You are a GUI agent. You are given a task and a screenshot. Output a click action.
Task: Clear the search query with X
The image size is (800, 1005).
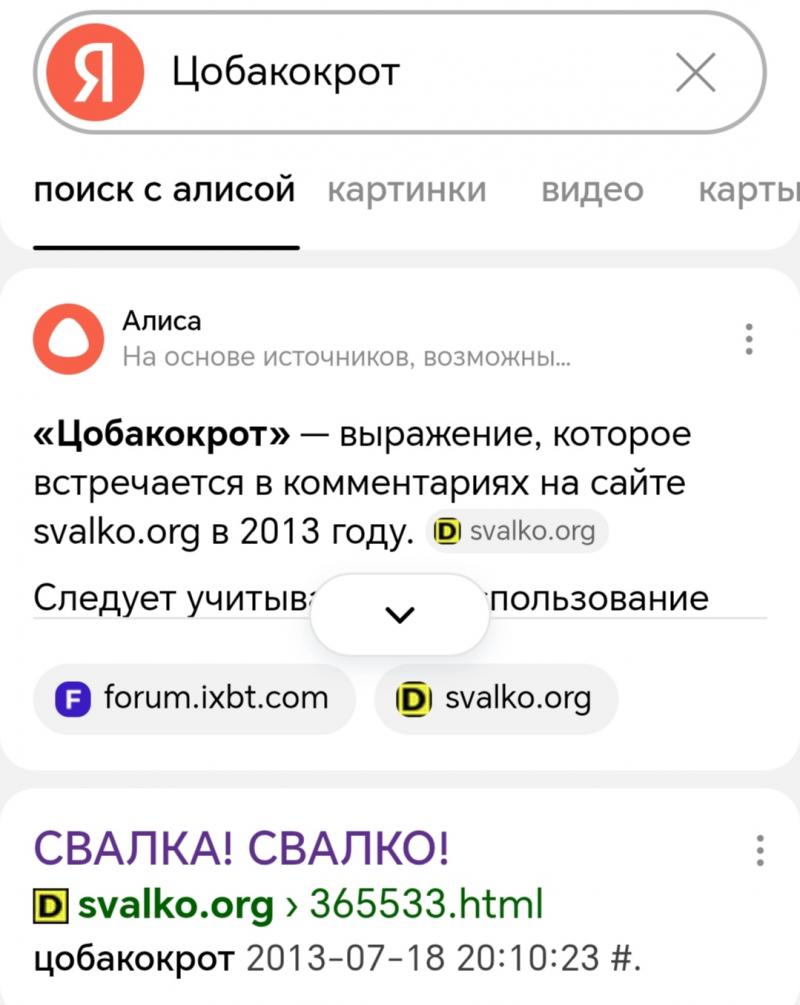pos(695,72)
